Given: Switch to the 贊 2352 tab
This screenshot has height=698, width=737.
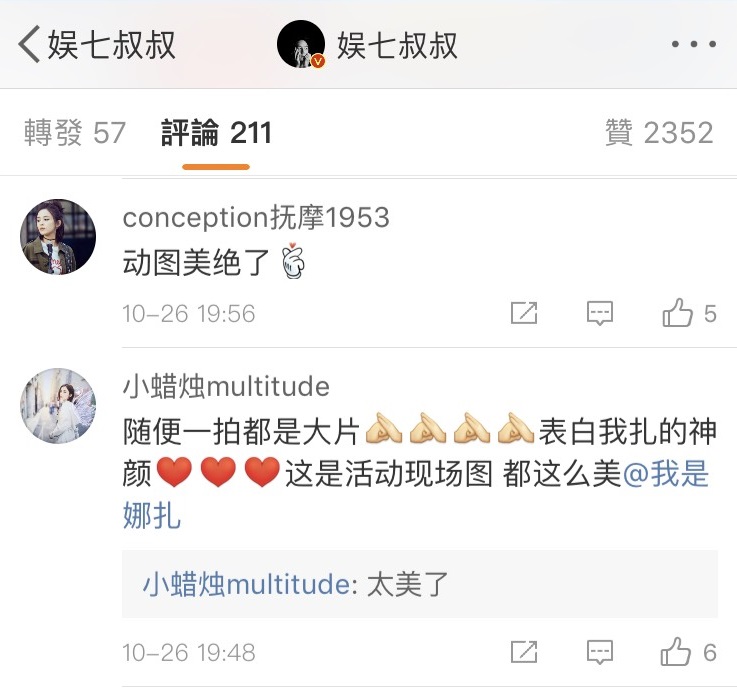Looking at the screenshot, I should (x=659, y=133).
